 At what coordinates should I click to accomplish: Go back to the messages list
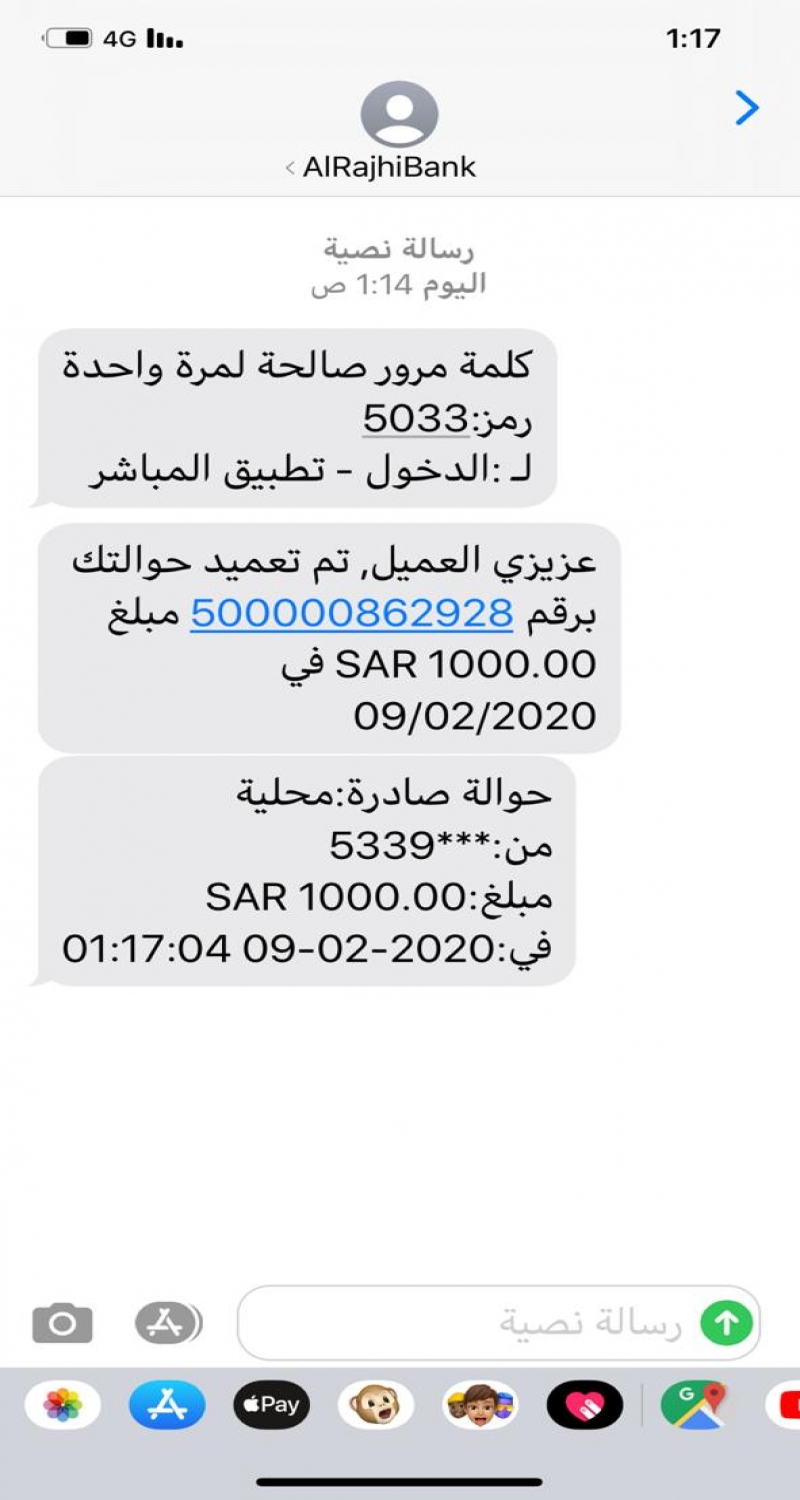[x=746, y=108]
